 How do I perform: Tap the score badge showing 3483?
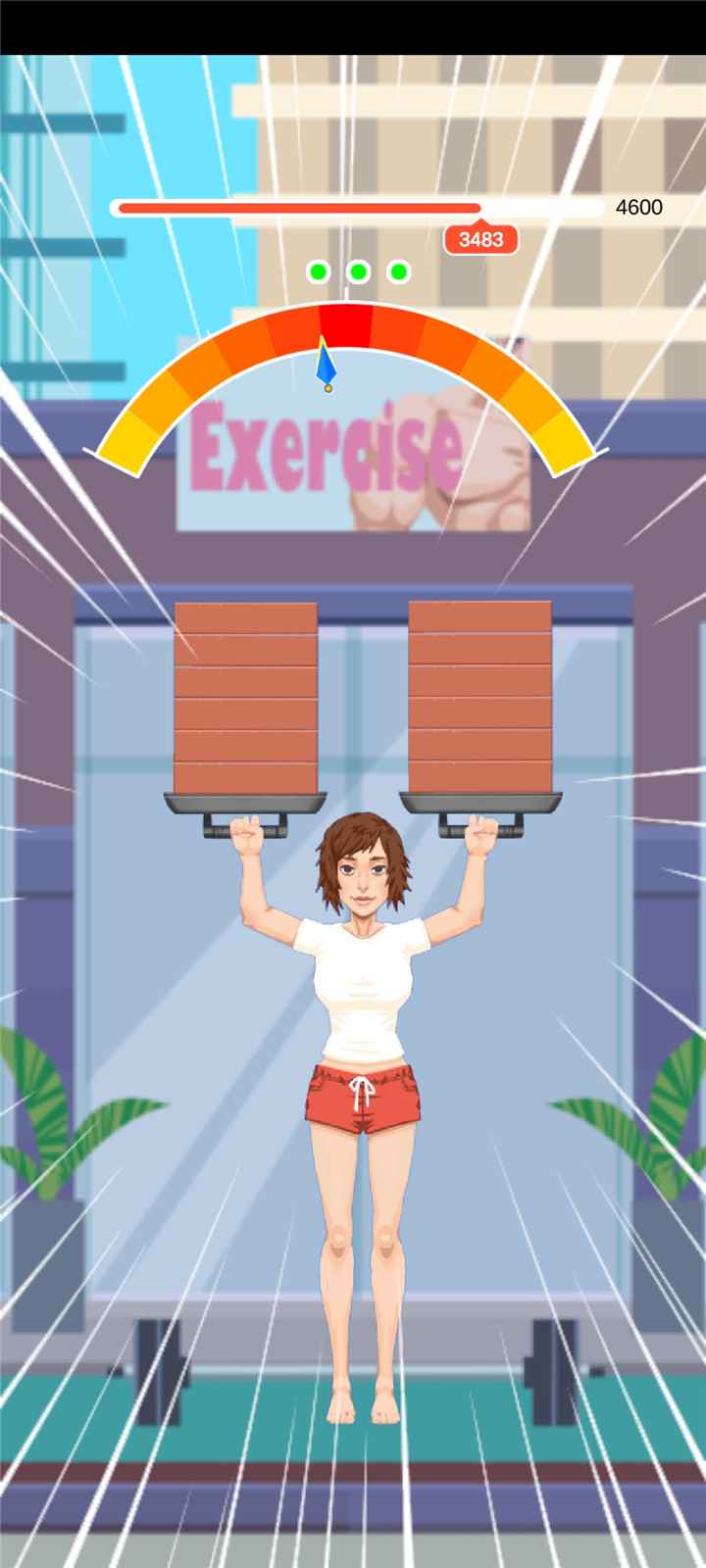479,237
